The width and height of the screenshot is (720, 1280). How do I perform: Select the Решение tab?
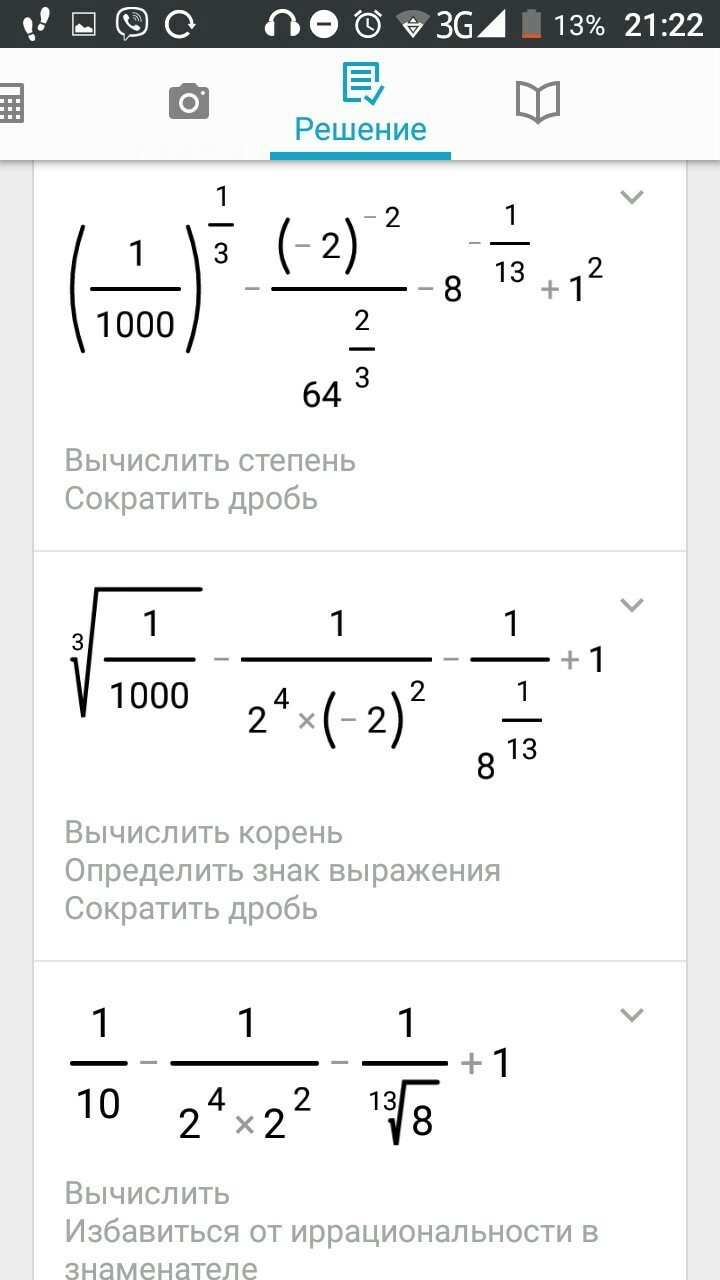(360, 105)
